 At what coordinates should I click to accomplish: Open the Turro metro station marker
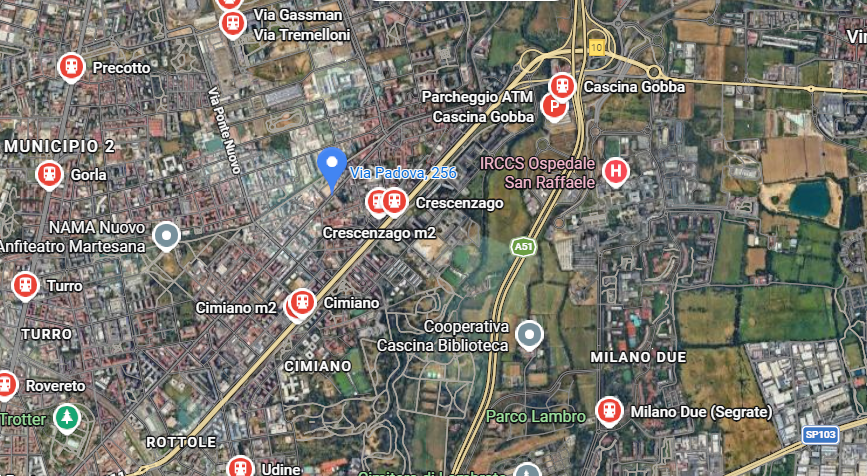25,286
